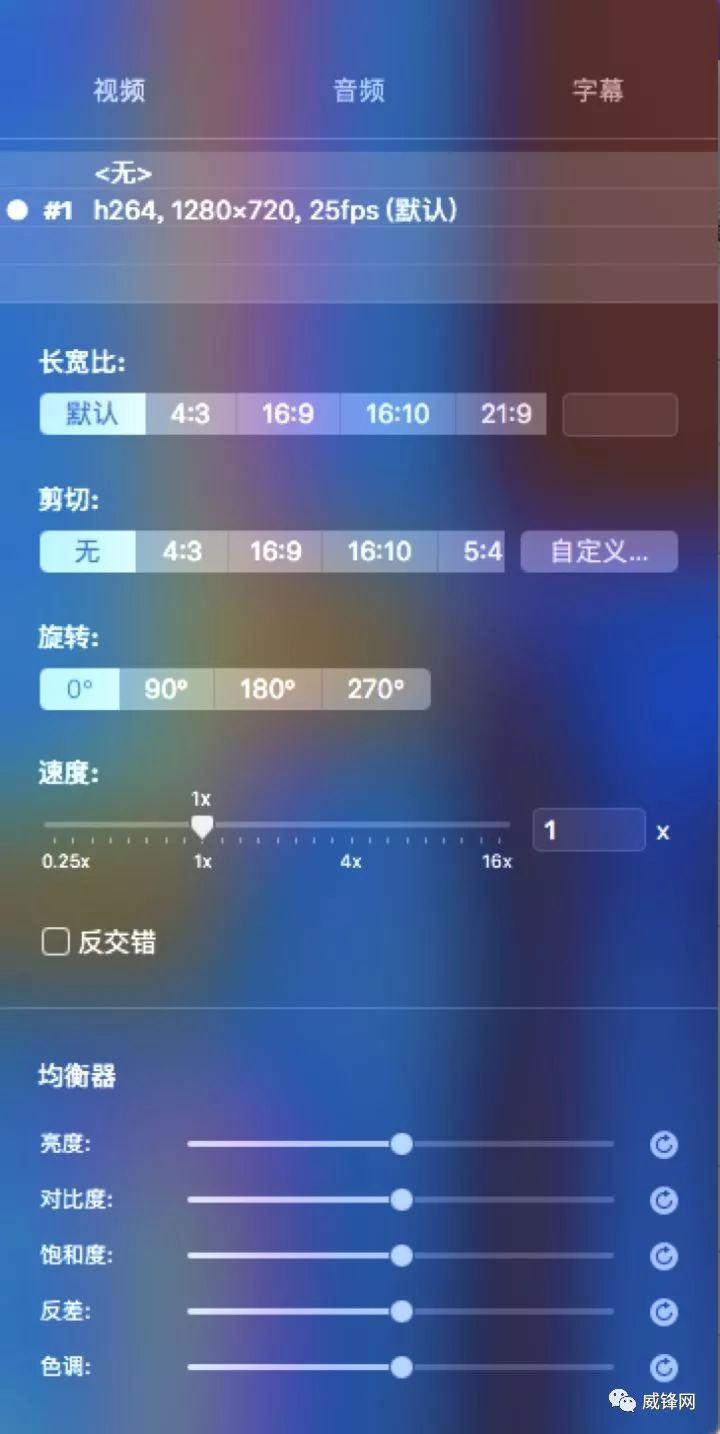
Task: Select video track #1 h264, 1280×720
Action: [275, 211]
